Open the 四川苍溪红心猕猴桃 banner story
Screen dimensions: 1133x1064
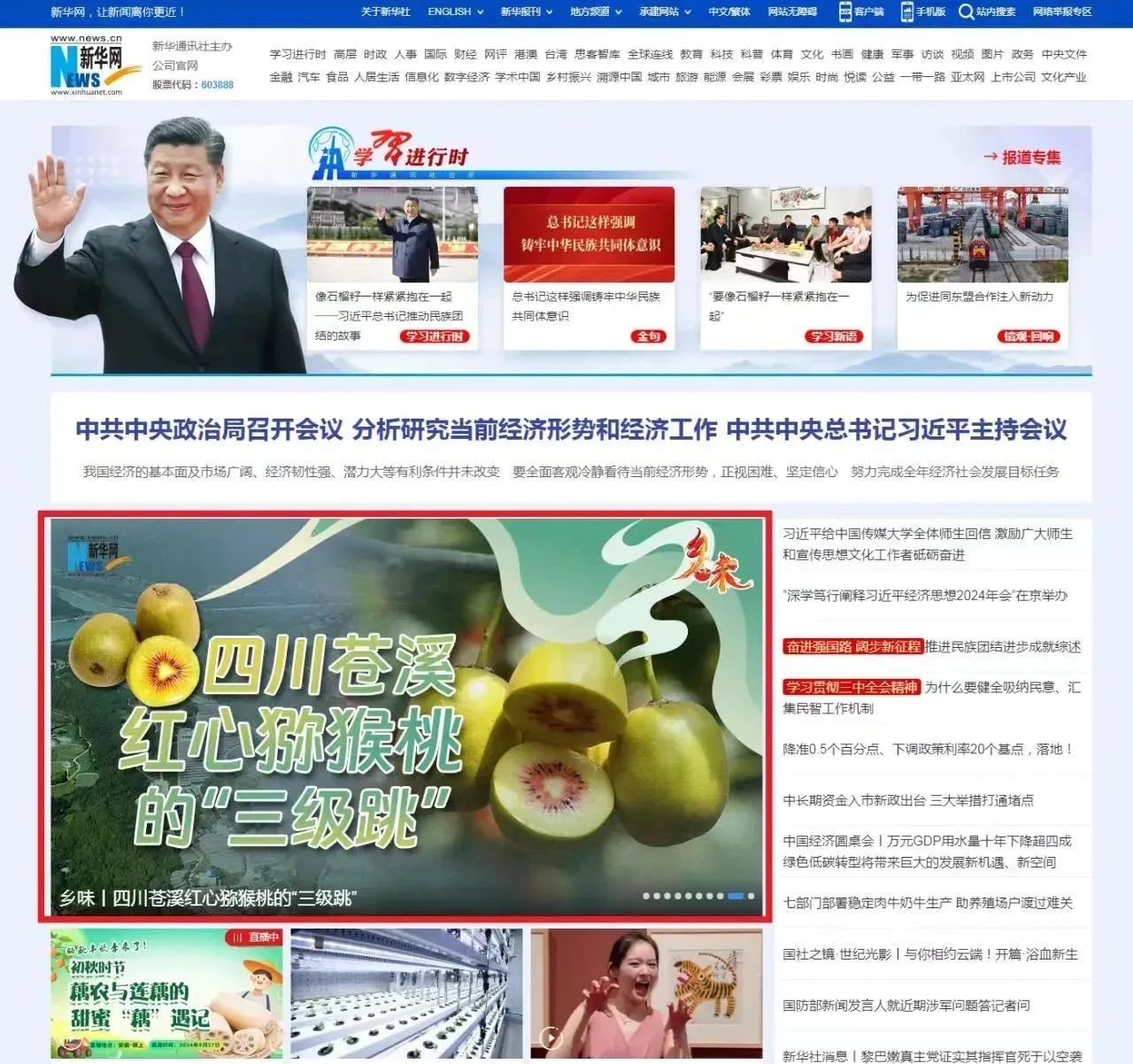coord(405,708)
